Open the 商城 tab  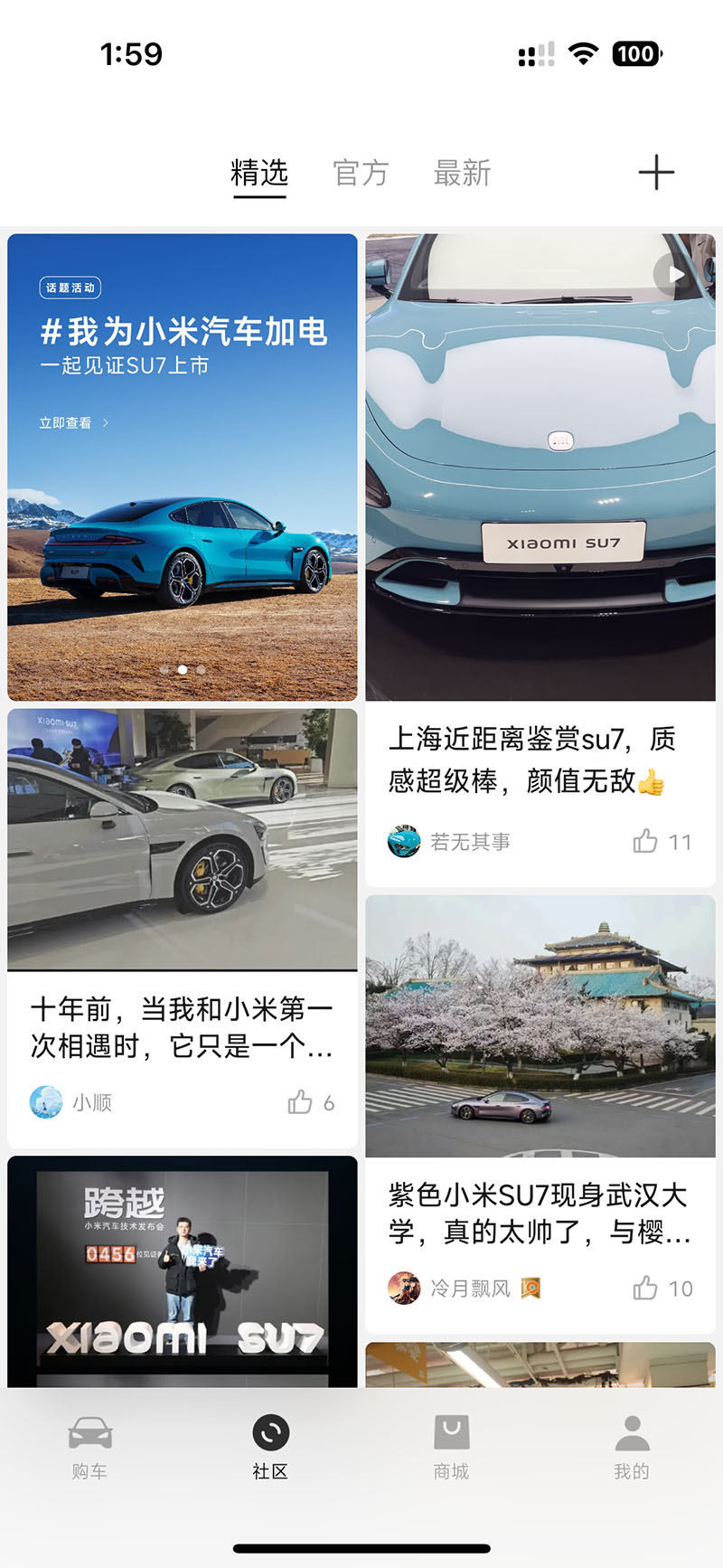point(451,1447)
